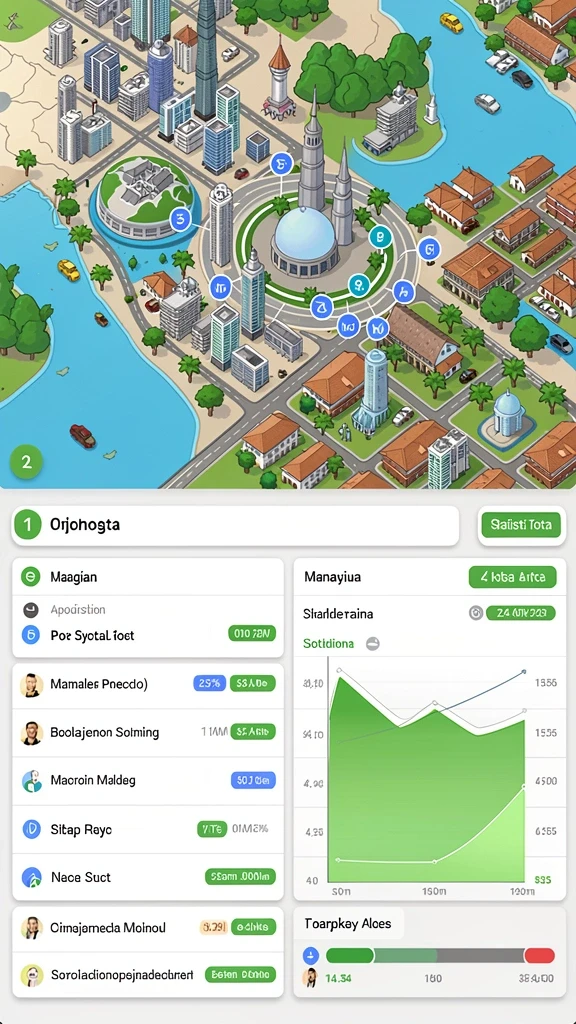
Task: Open the Boolajenon Solming entry
Action: point(148,732)
